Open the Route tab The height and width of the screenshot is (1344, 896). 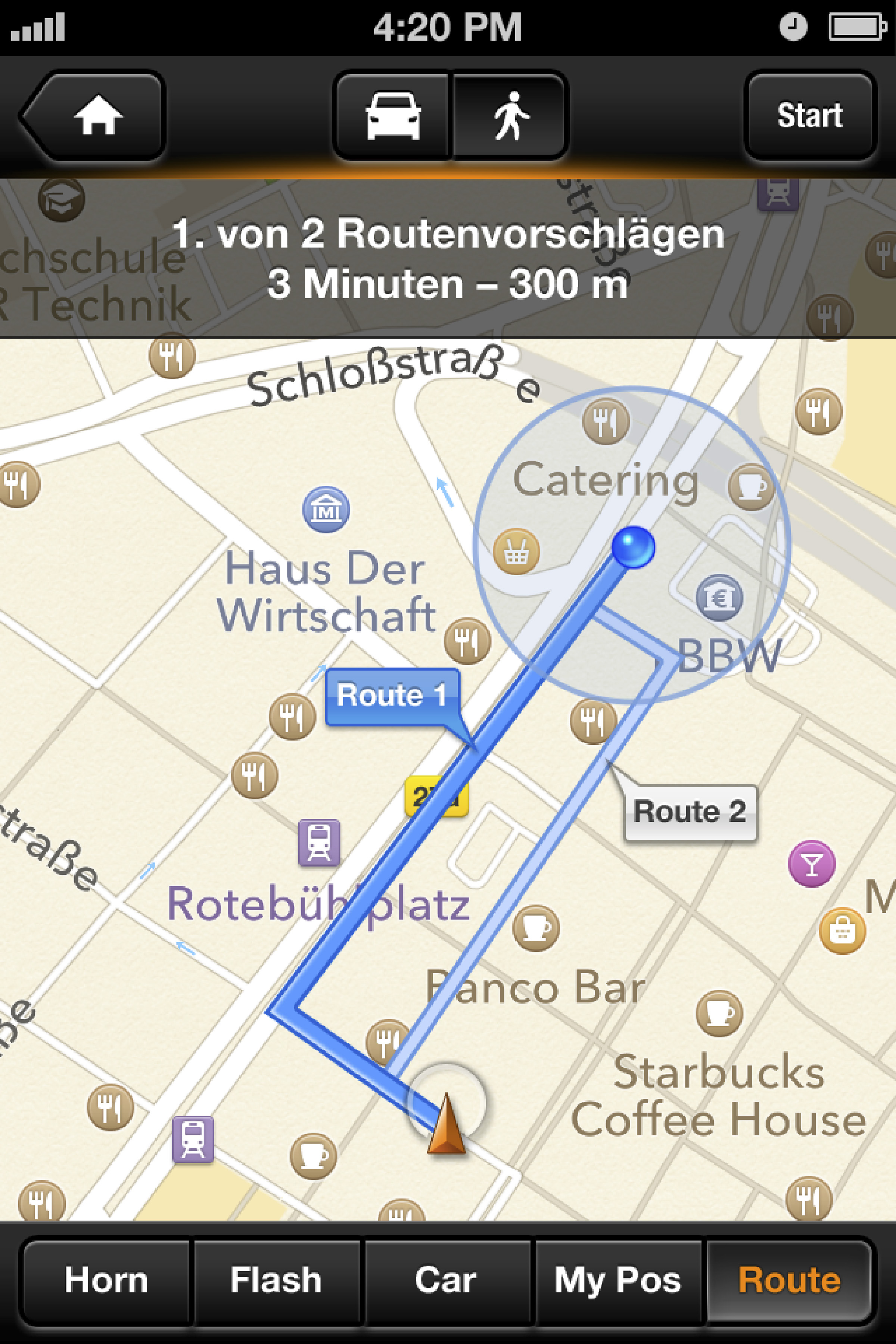pyautogui.click(x=788, y=1279)
